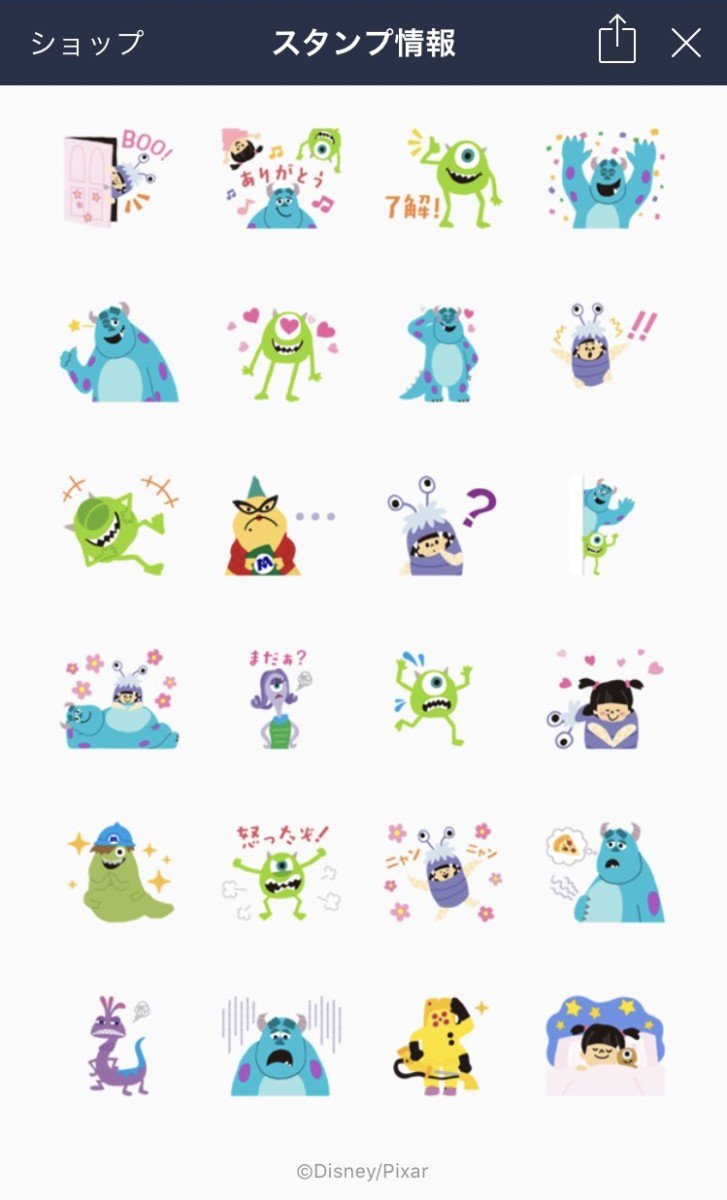Viewport: 727px width, 1200px height.
Task: Go back to ショップ
Action: point(87,43)
